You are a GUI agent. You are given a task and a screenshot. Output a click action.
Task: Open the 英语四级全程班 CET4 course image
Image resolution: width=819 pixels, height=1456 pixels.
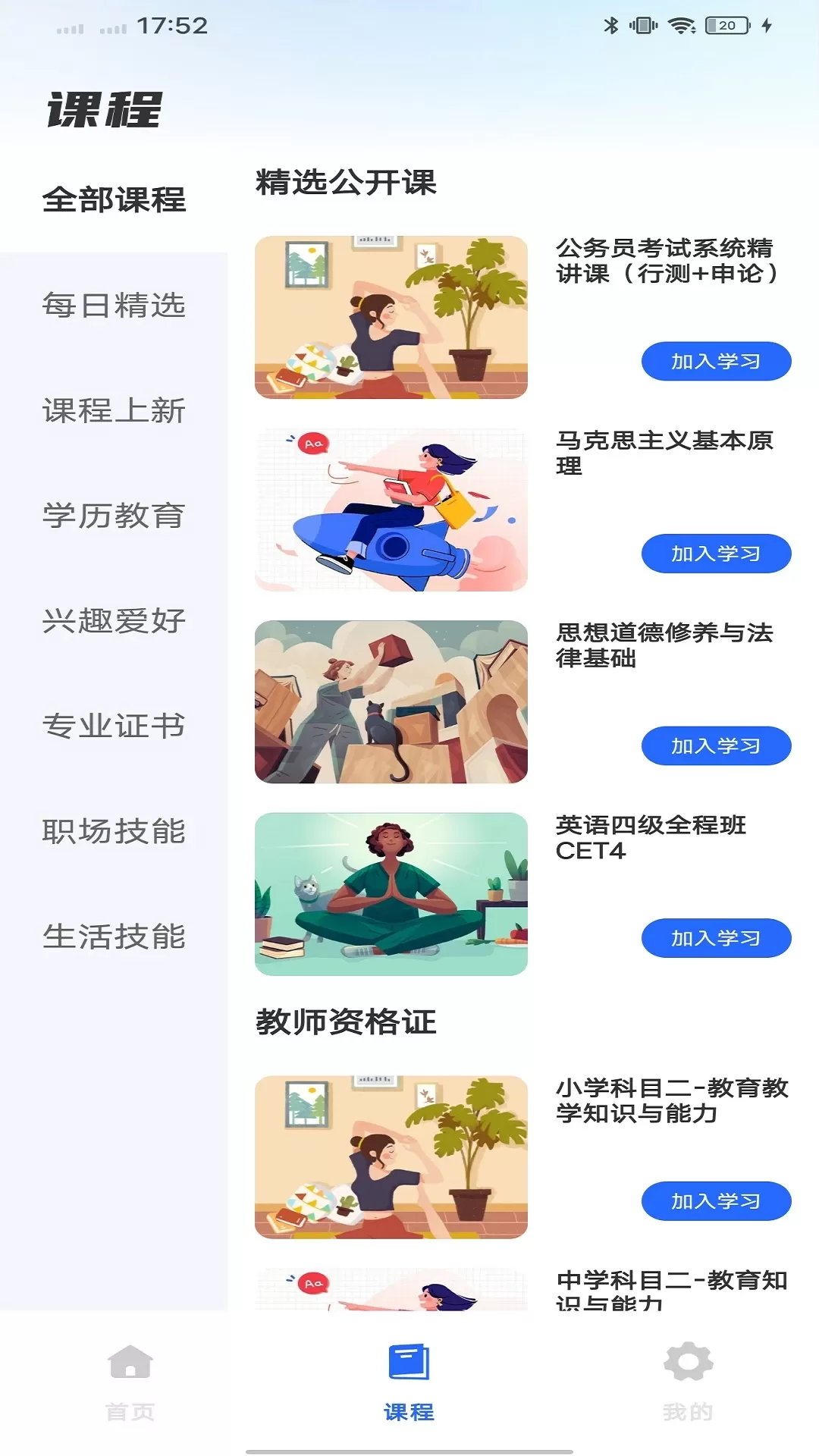(391, 894)
